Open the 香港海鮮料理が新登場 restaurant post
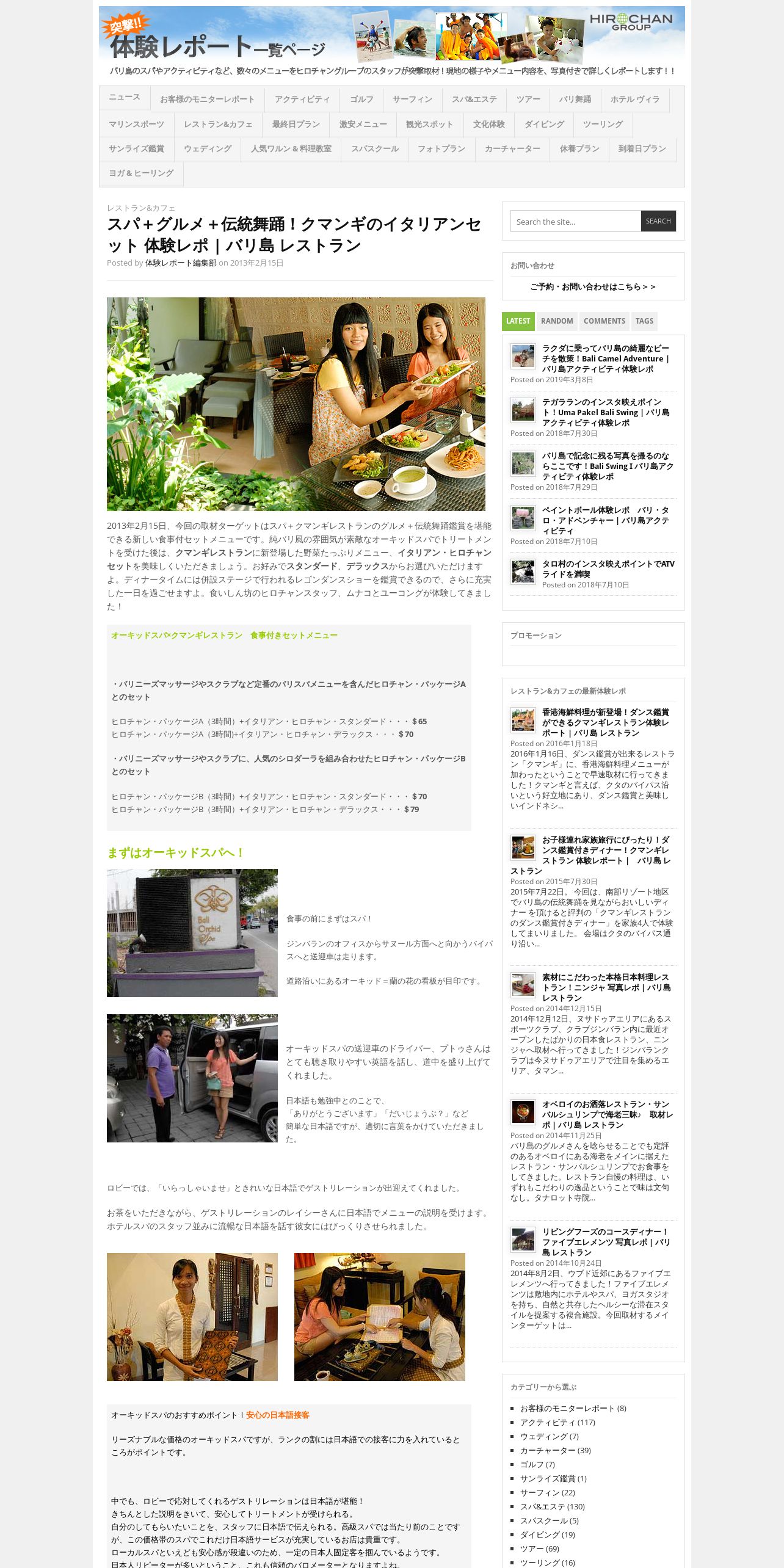 pyautogui.click(x=606, y=722)
